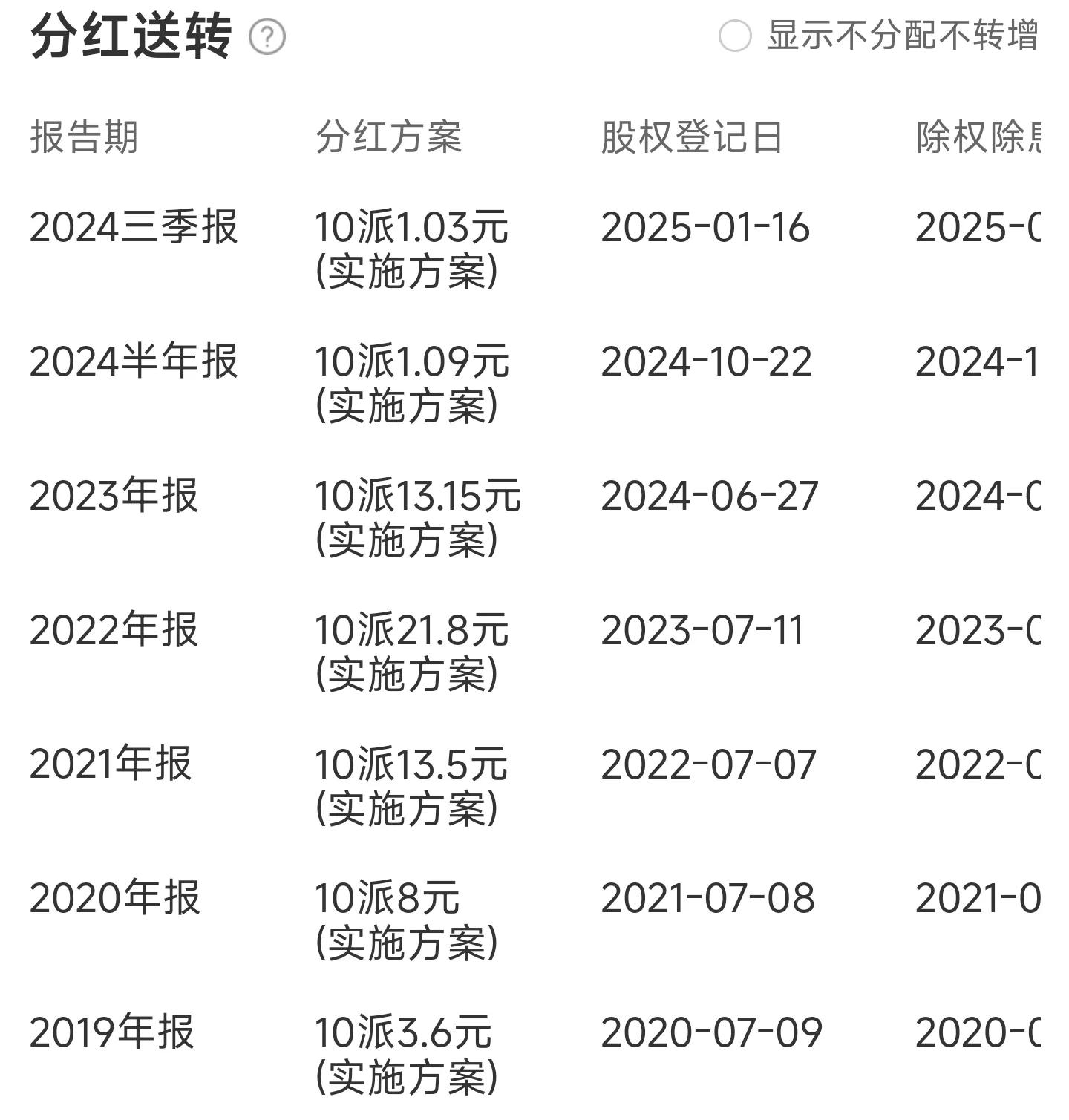Open the 实施方案 label under 2021年报
The image size is (1069, 1120).
point(409,806)
